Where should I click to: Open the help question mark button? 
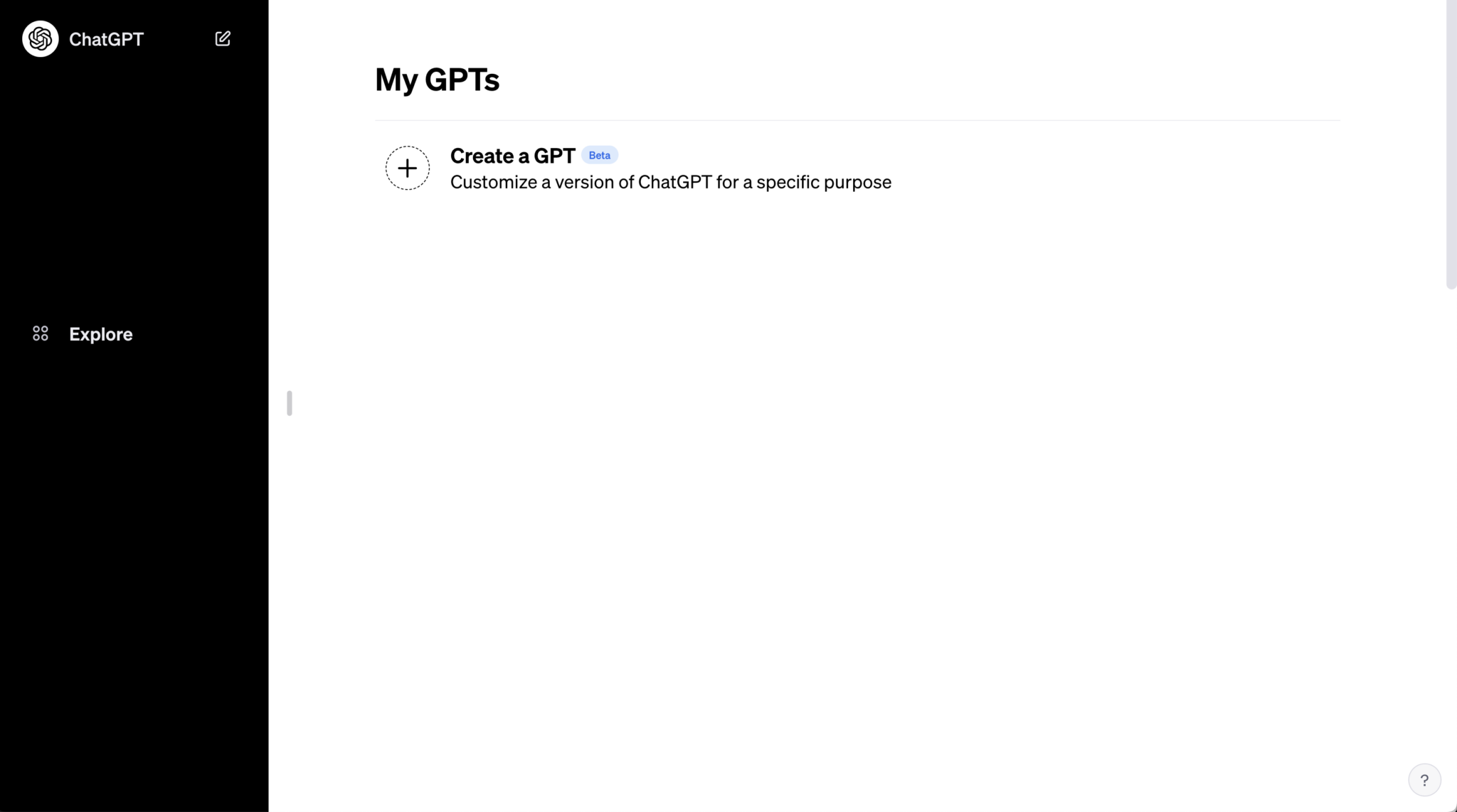coord(1424,780)
